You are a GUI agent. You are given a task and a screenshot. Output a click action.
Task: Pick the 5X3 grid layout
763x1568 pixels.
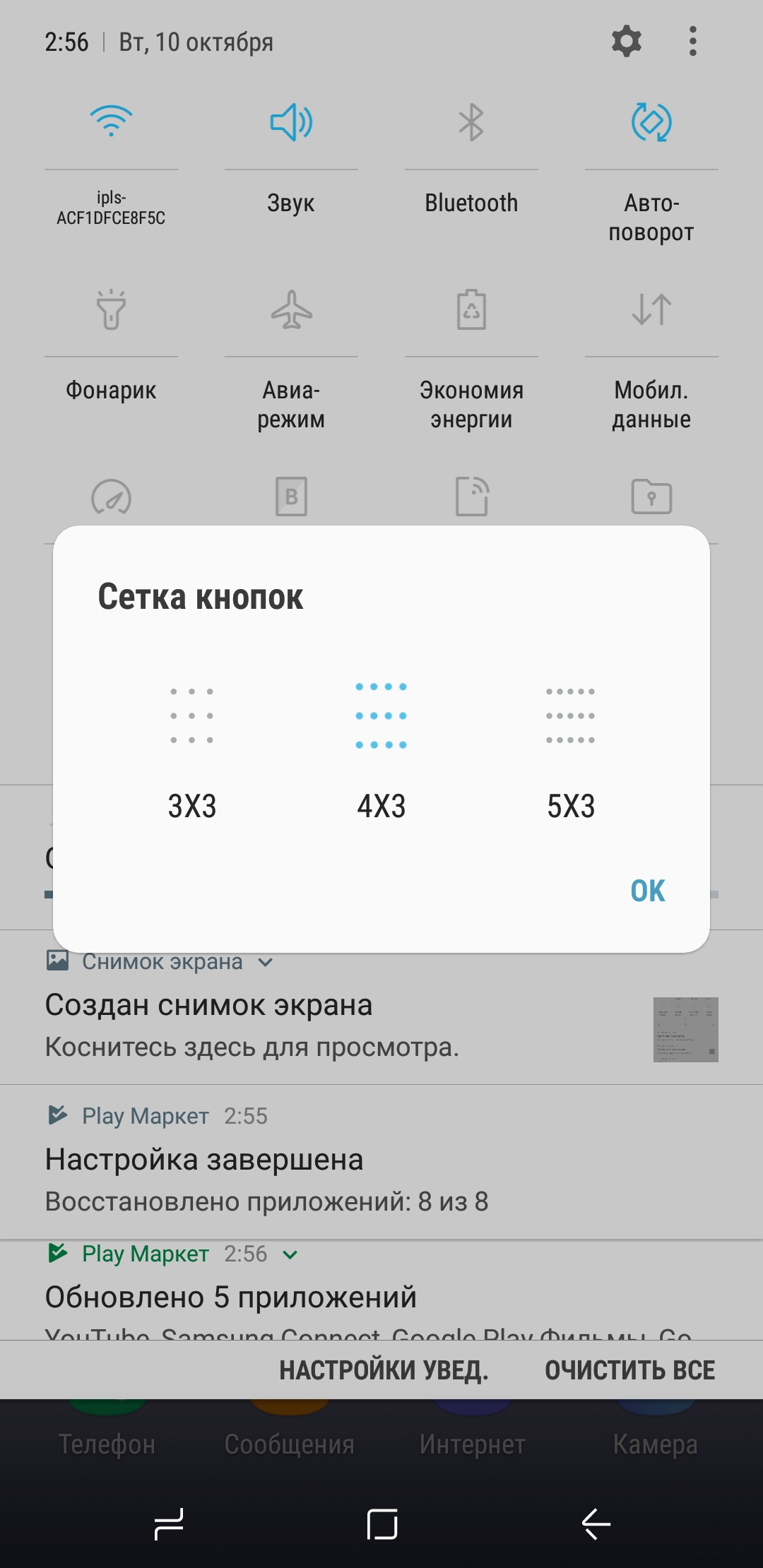tap(571, 752)
